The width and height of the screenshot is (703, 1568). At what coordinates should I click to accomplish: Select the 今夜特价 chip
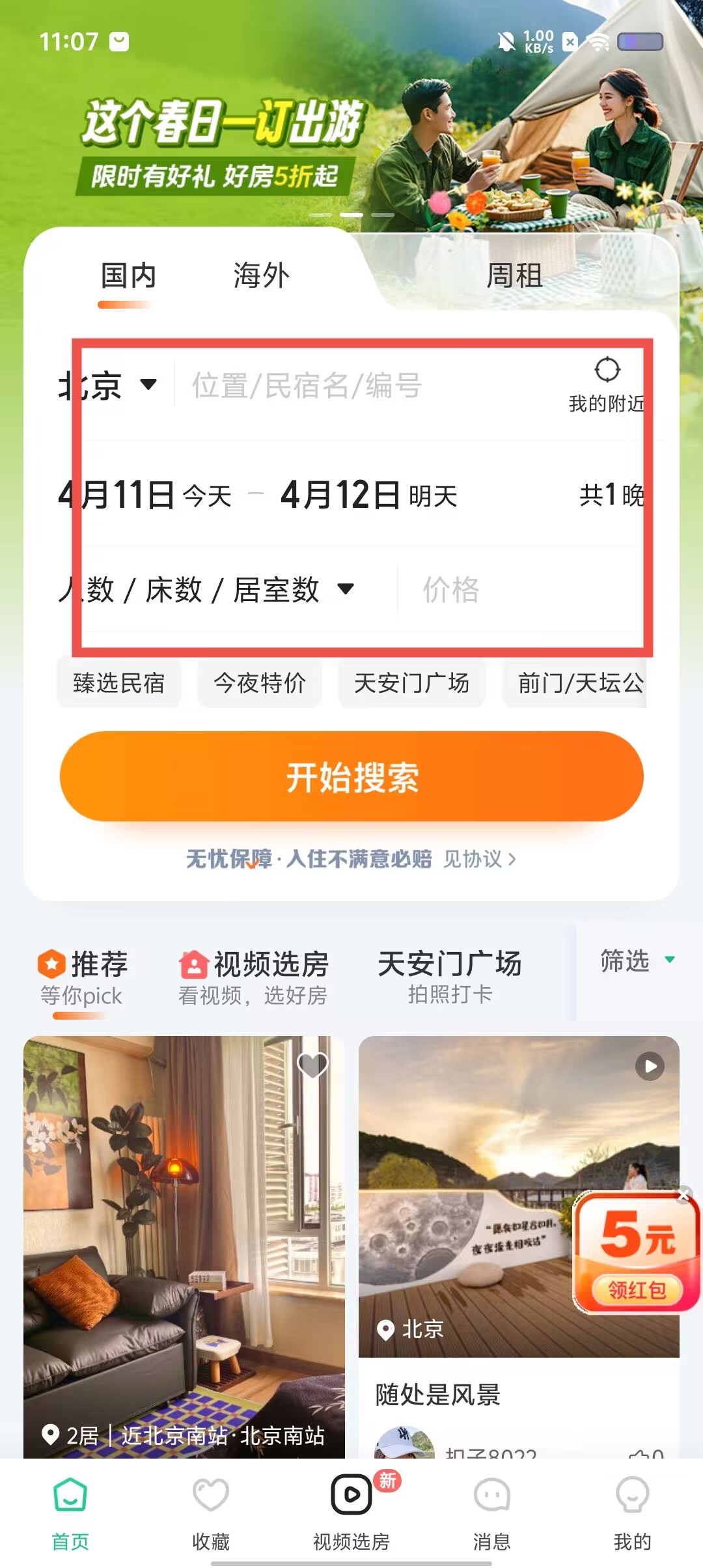259,683
